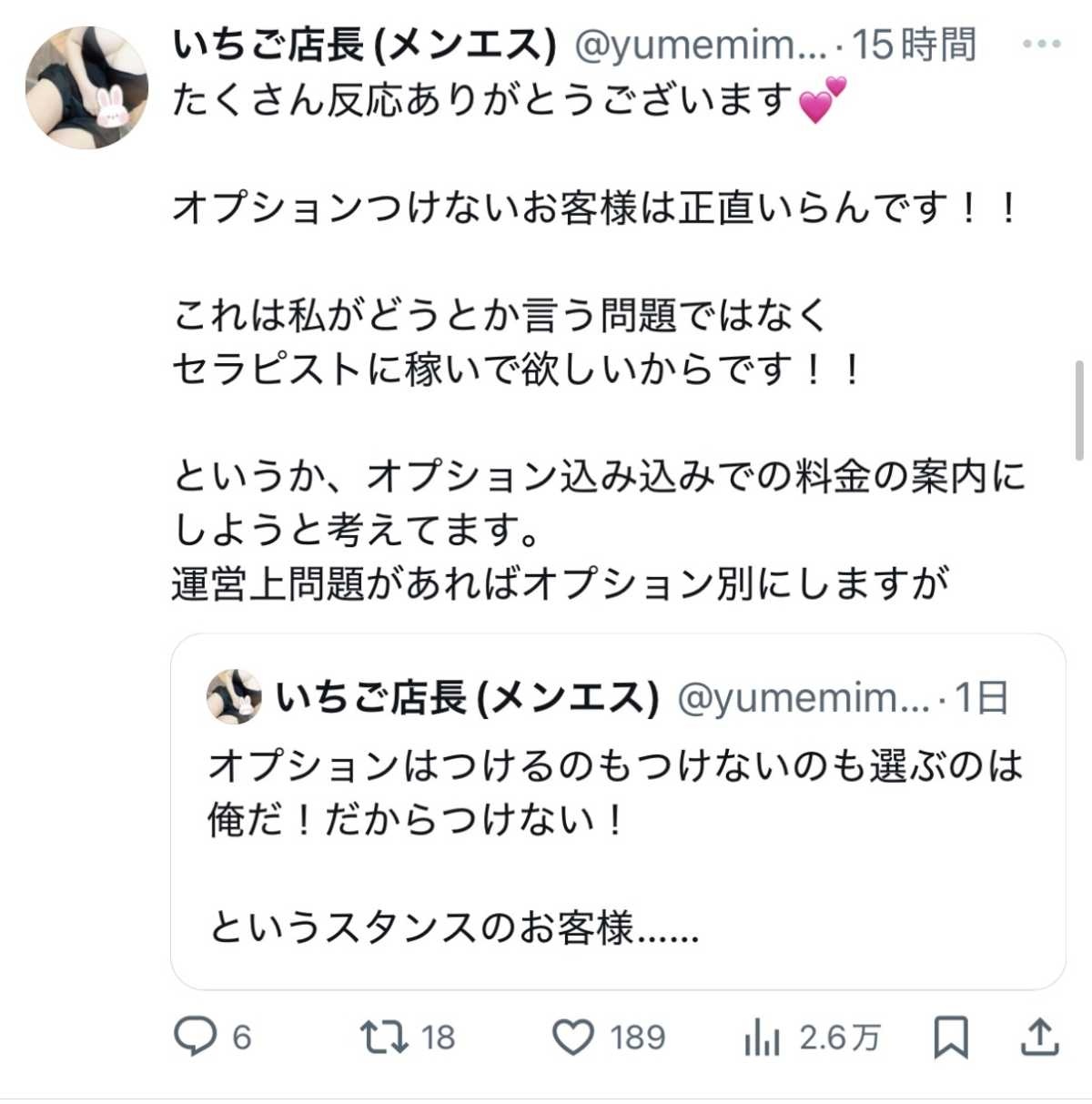Reply to the post with 6 comments

pos(196,1037)
